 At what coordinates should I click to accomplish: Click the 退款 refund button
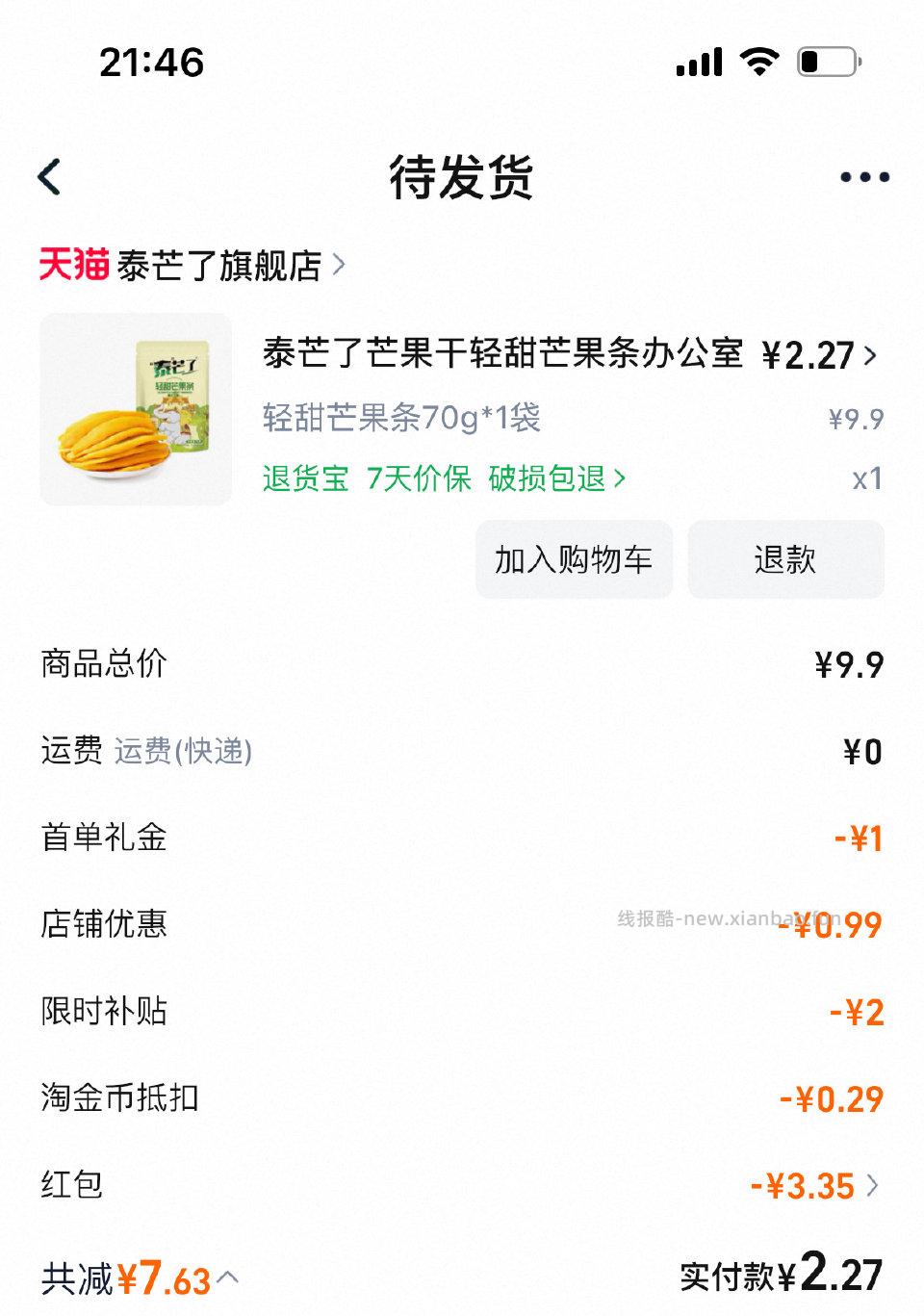point(785,559)
